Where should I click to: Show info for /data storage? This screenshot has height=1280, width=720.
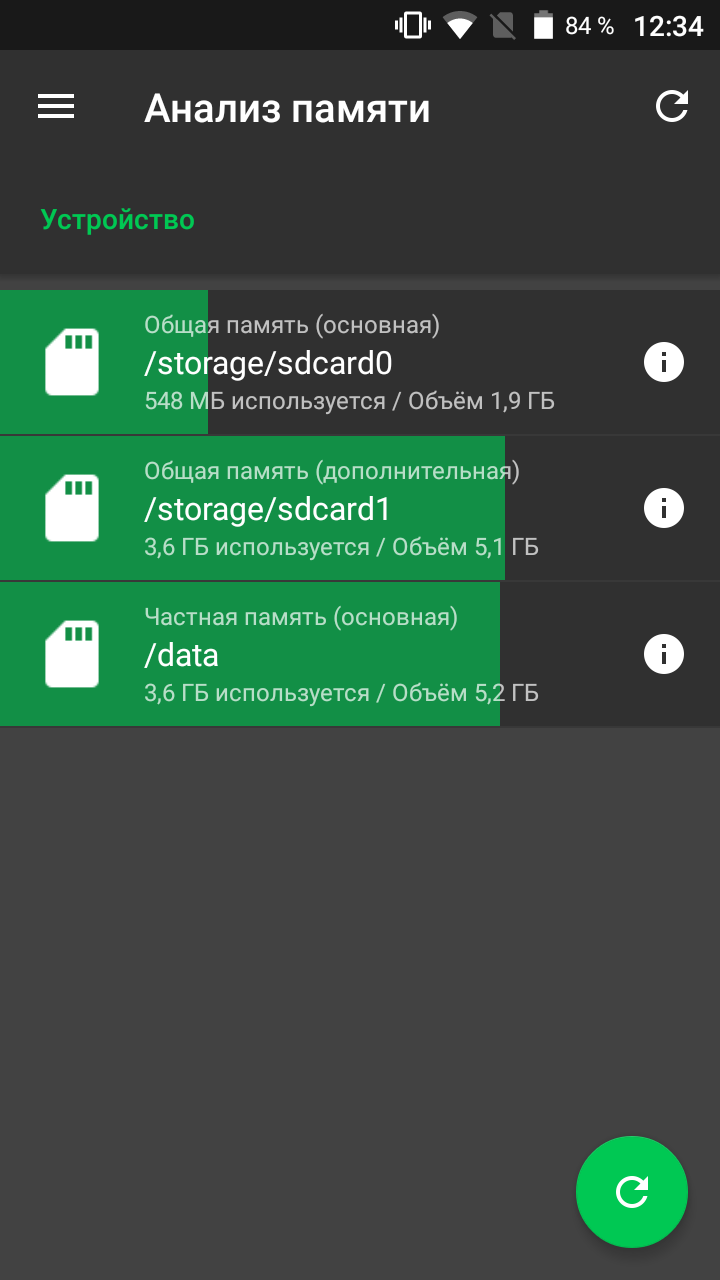[x=664, y=654]
